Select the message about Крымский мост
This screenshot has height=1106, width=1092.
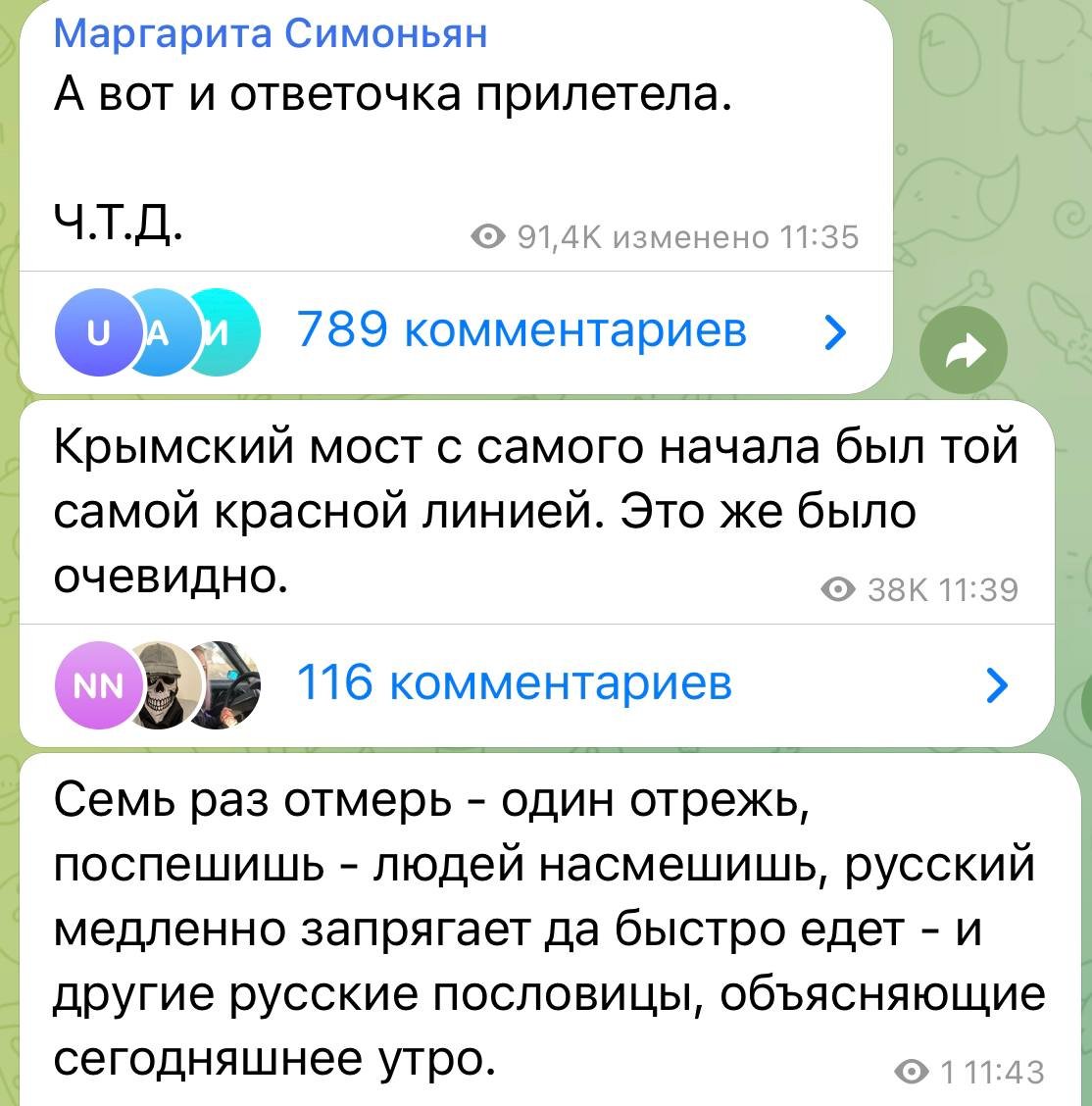[x=490, y=508]
